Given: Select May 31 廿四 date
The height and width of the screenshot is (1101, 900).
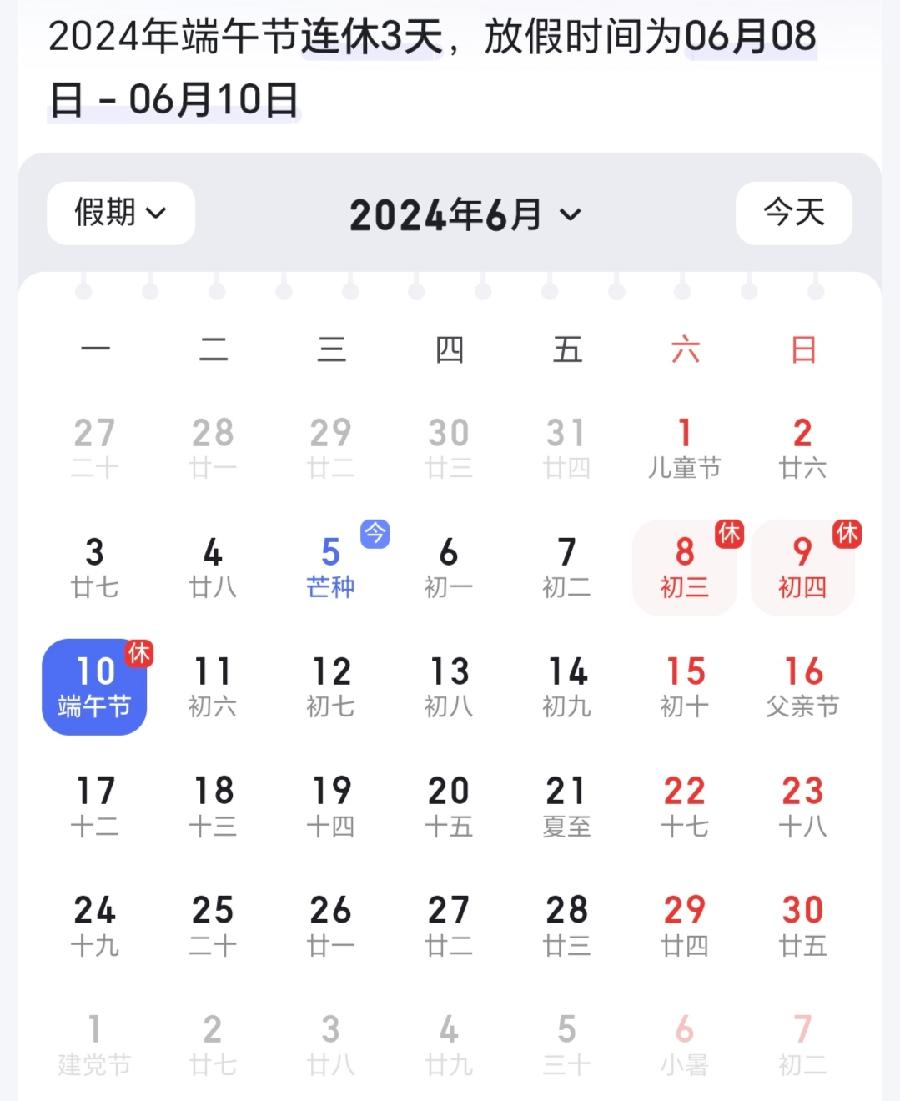Looking at the screenshot, I should [567, 448].
